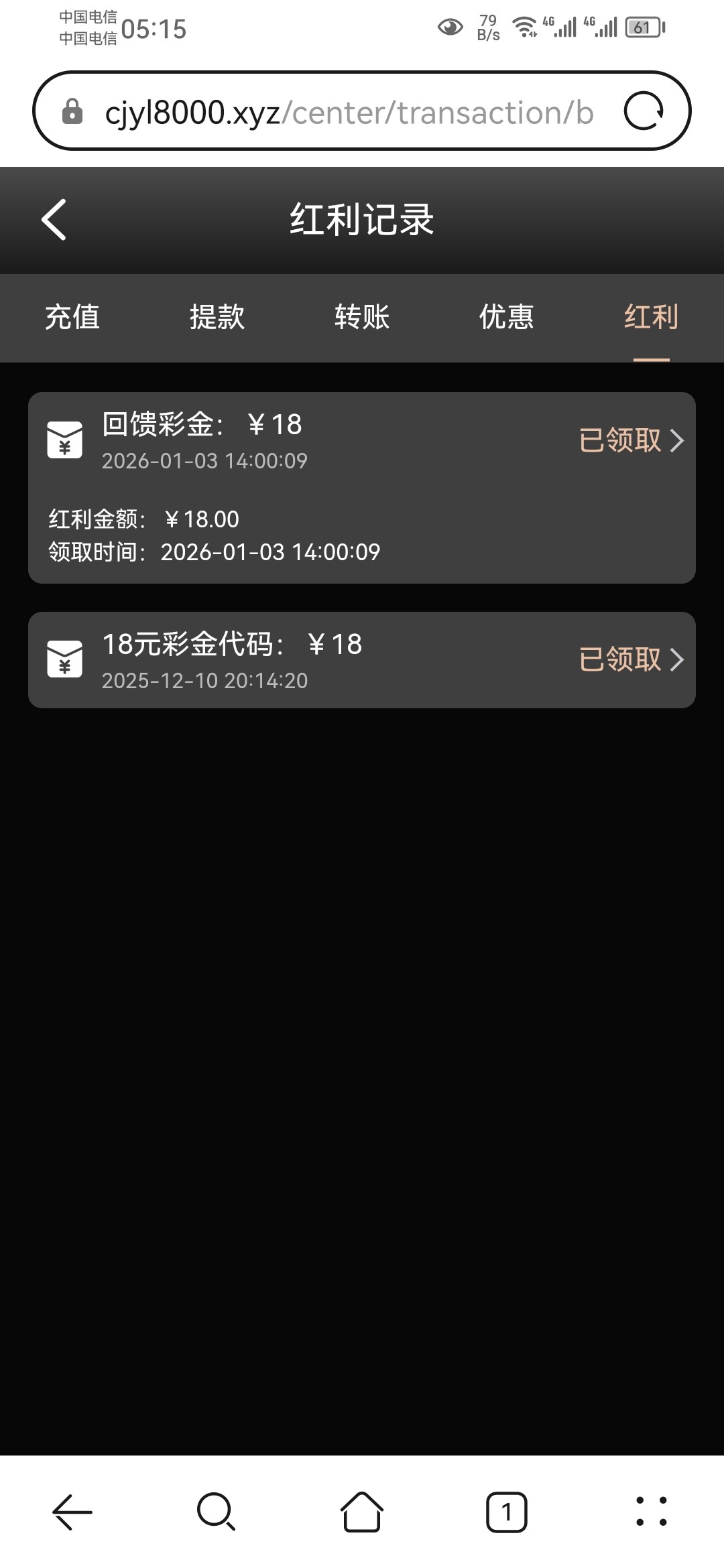Screen dimensions: 724x1568
Task: Open the browser tabs switcher
Action: [507, 1512]
